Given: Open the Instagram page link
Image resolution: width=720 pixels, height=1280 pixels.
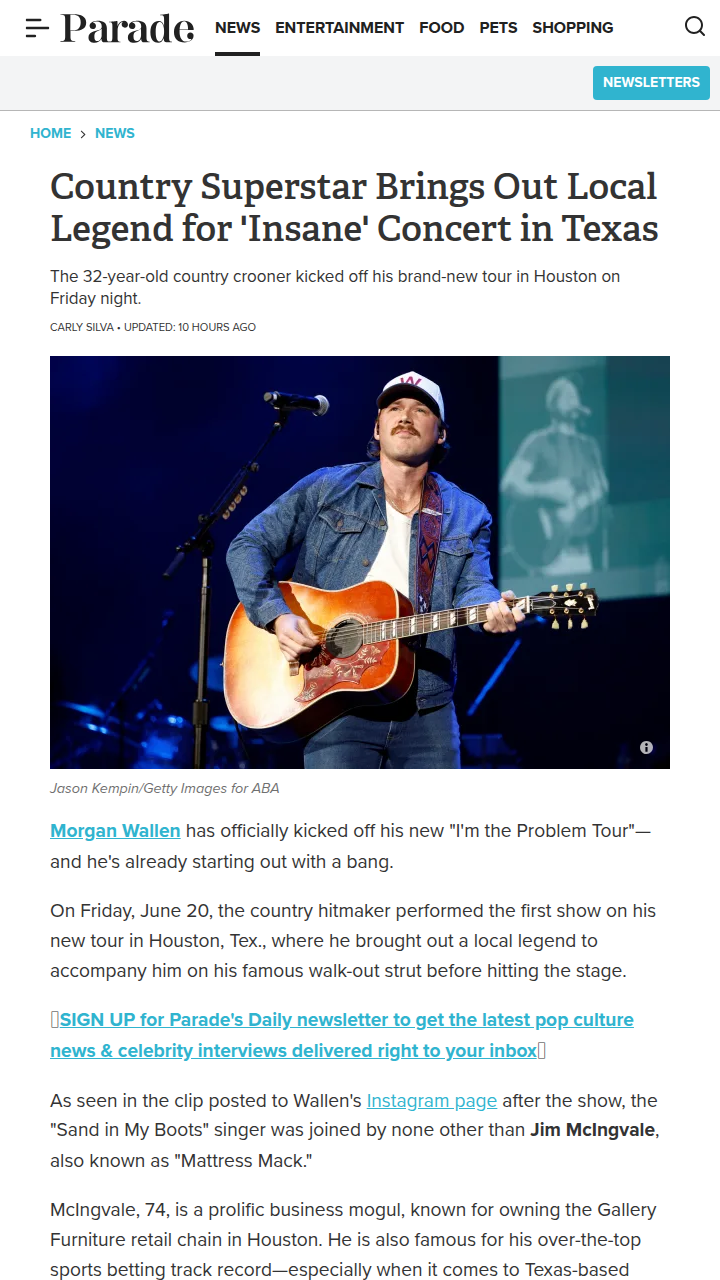Looking at the screenshot, I should point(431,1101).
